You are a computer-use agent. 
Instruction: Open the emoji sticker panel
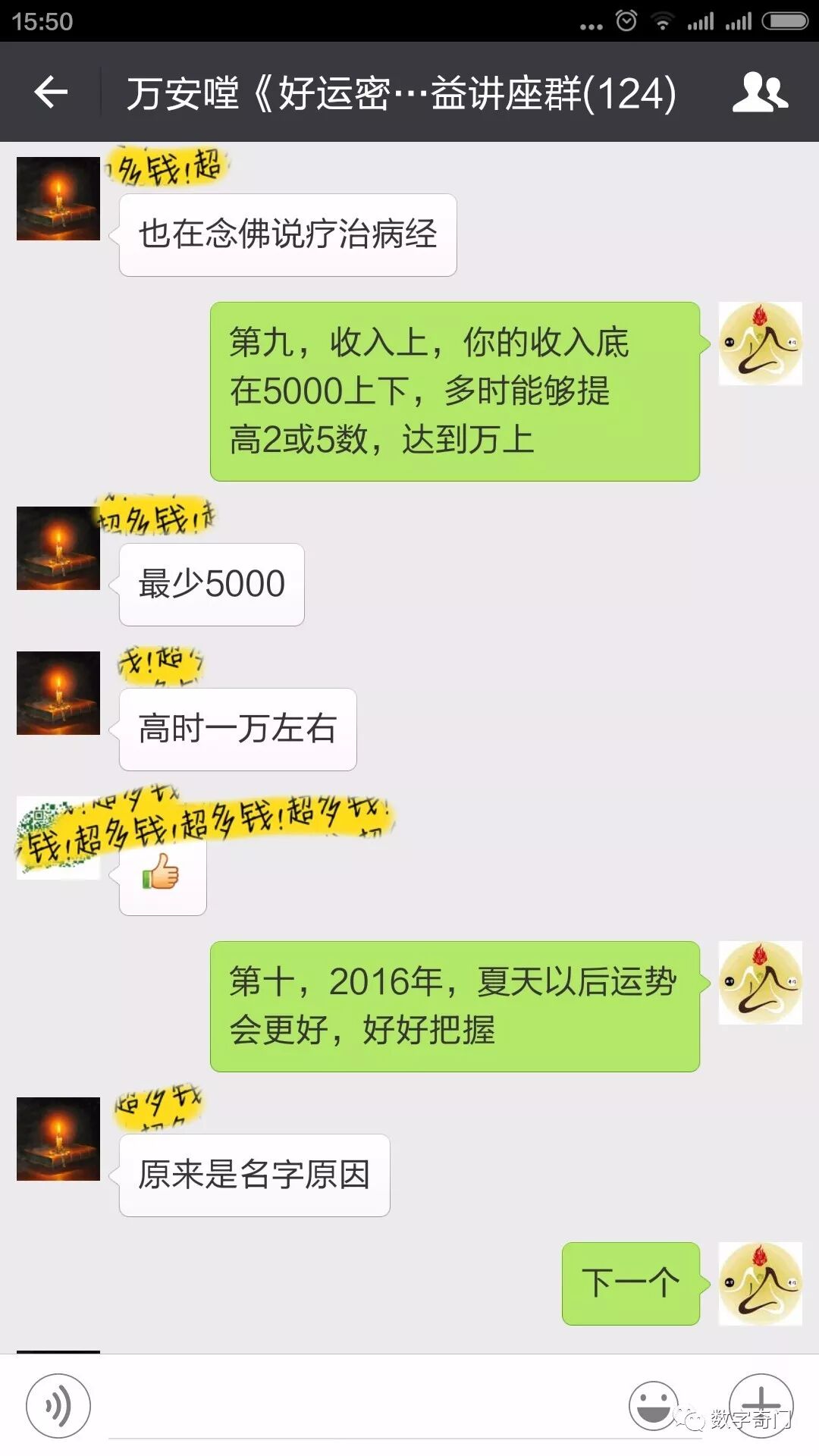pyautogui.click(x=653, y=1405)
